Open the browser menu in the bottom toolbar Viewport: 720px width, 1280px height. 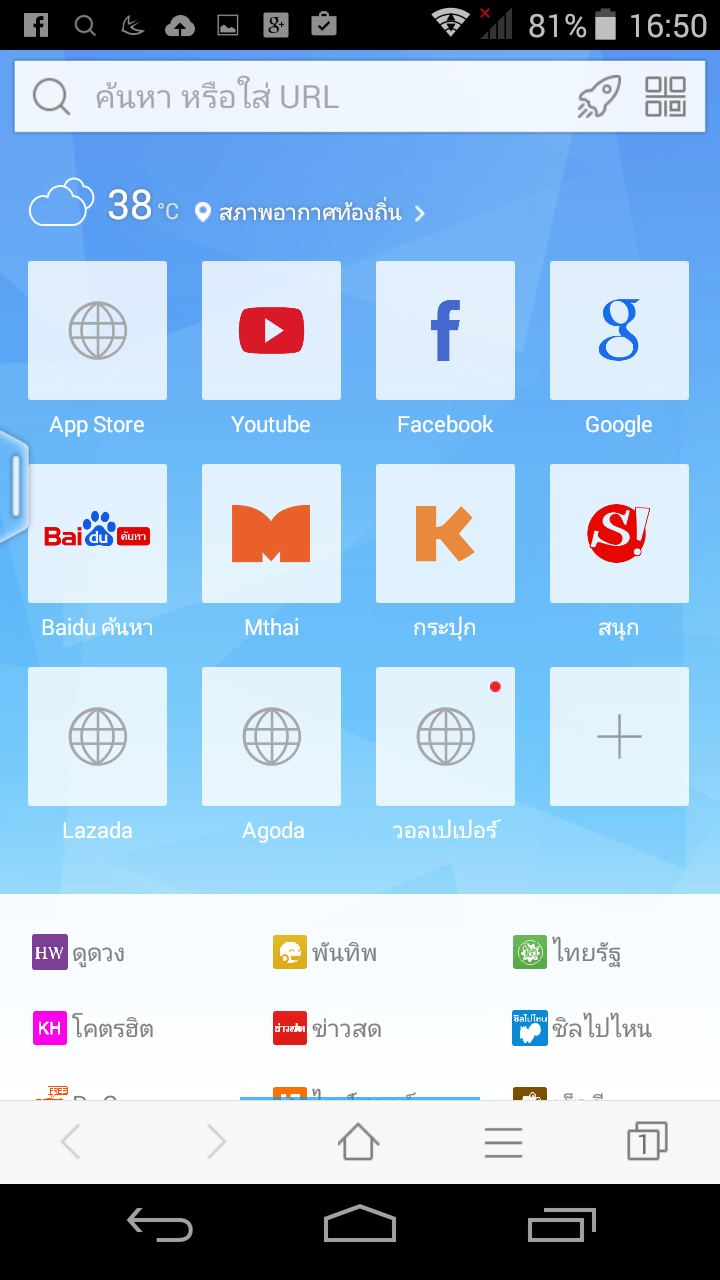503,1141
